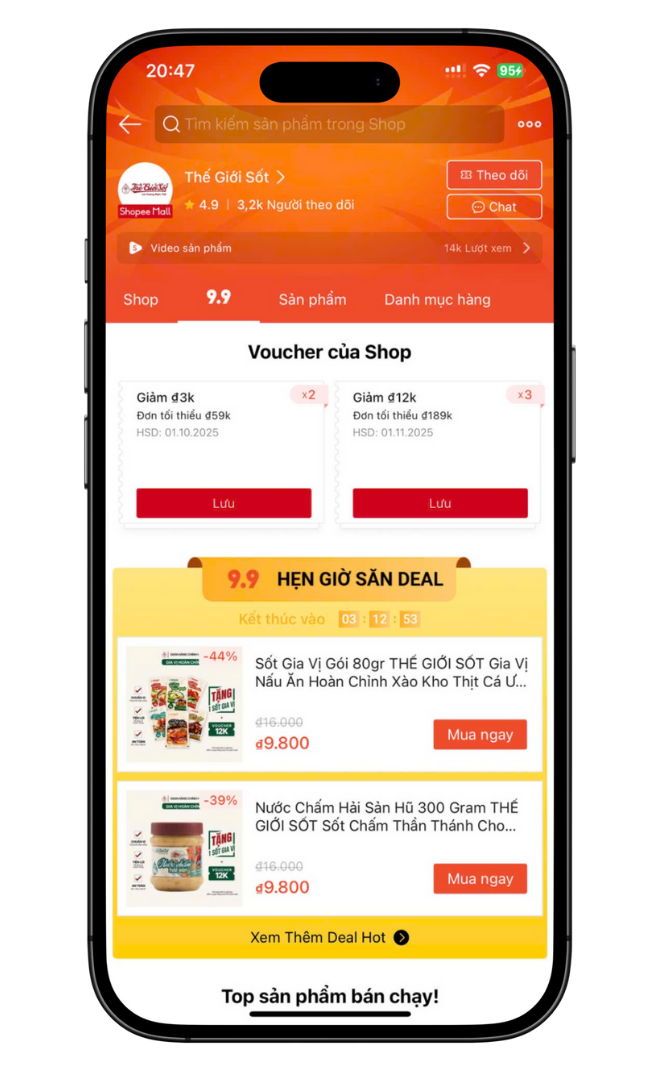Image resolution: width=660 pixels, height=1071 pixels.
Task: Switch to the Sản phẩm tab
Action: tap(312, 299)
